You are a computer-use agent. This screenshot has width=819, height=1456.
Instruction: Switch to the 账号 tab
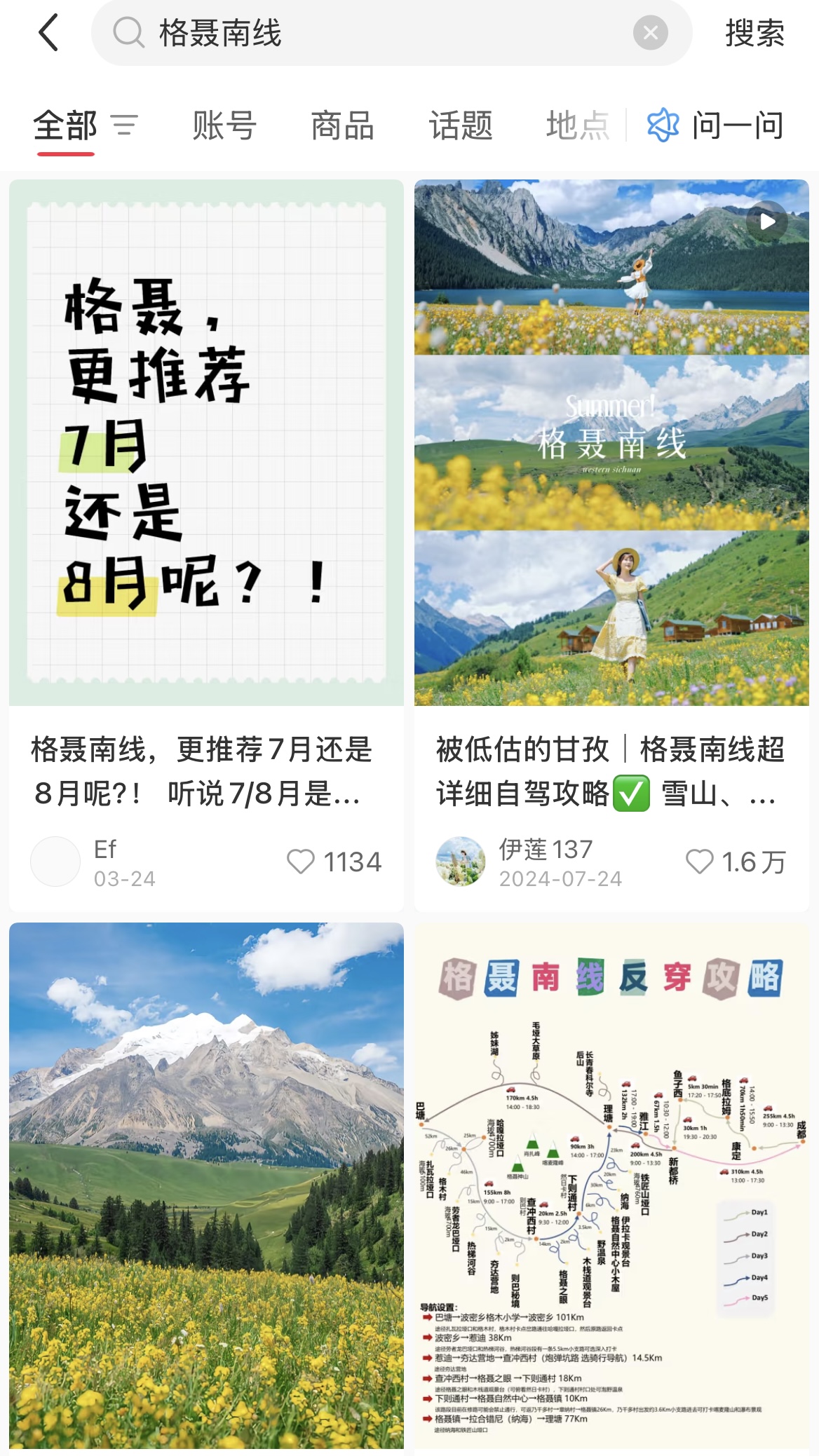(x=224, y=126)
